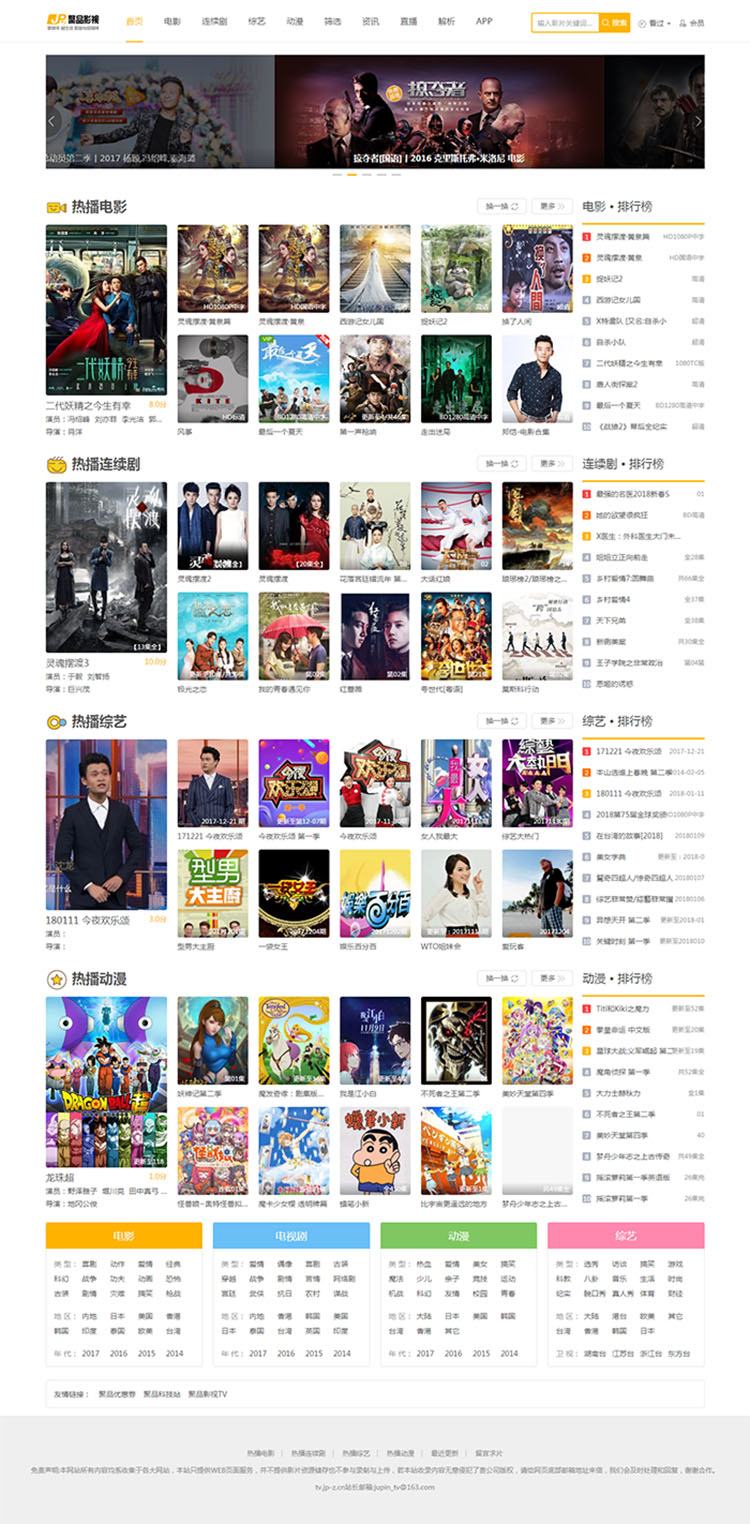Select the 动漫 nav tab
This screenshot has height=1524, width=750.
pos(294,21)
